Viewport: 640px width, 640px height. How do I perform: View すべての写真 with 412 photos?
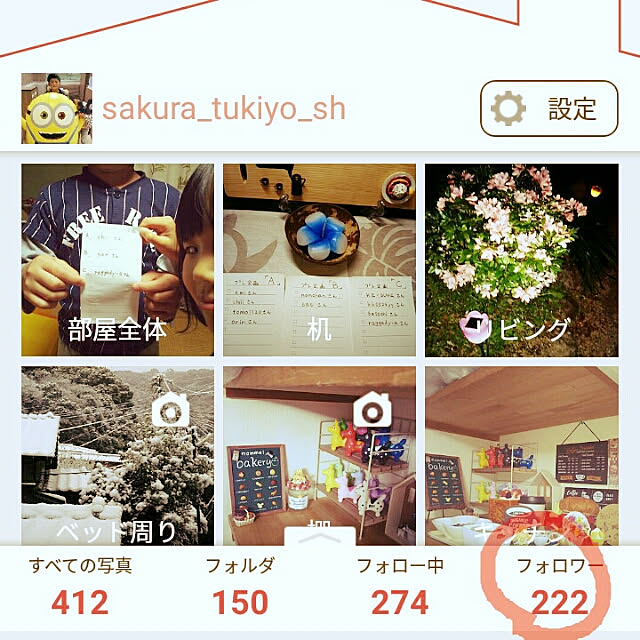coord(81,587)
